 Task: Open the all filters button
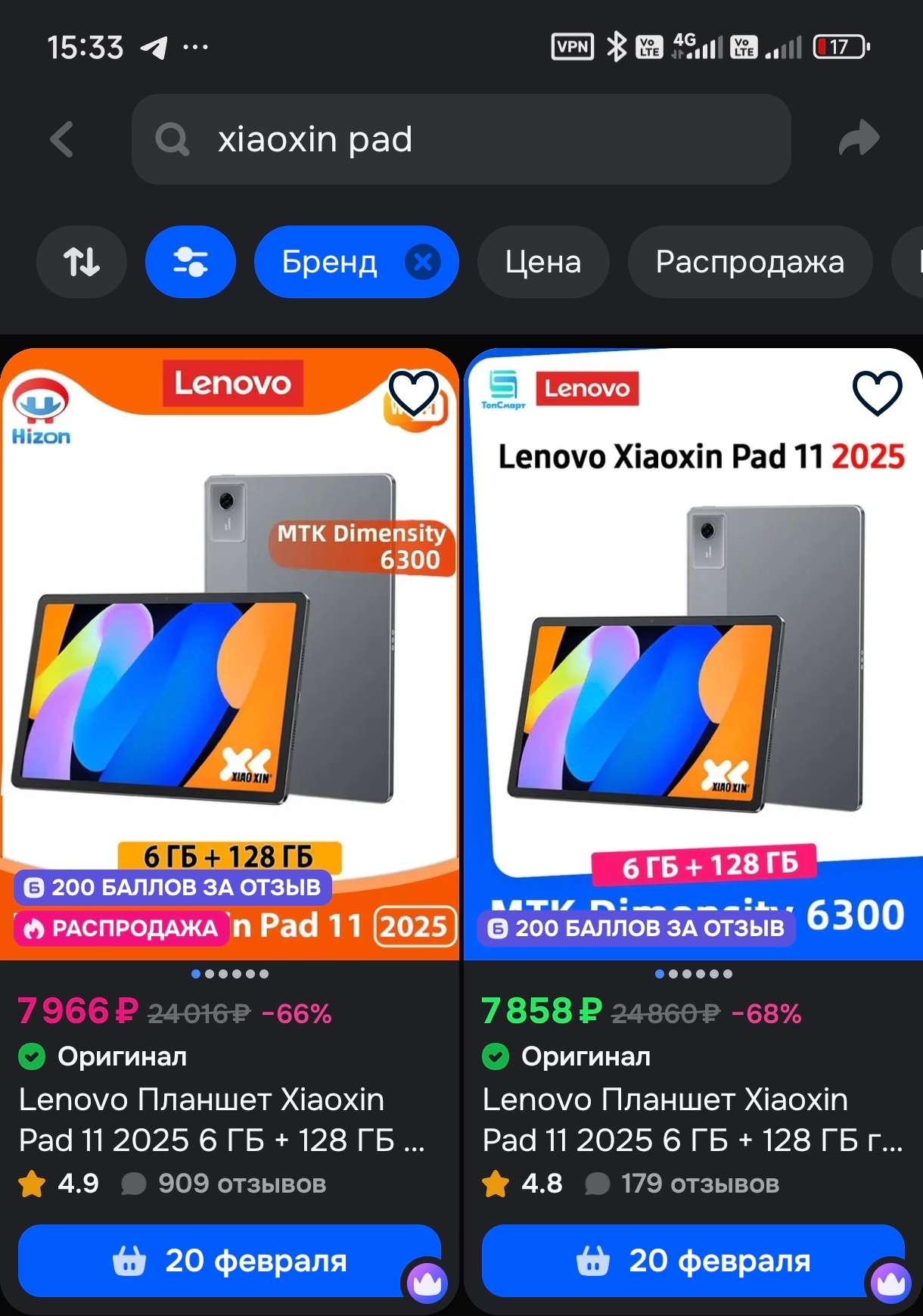click(x=190, y=262)
